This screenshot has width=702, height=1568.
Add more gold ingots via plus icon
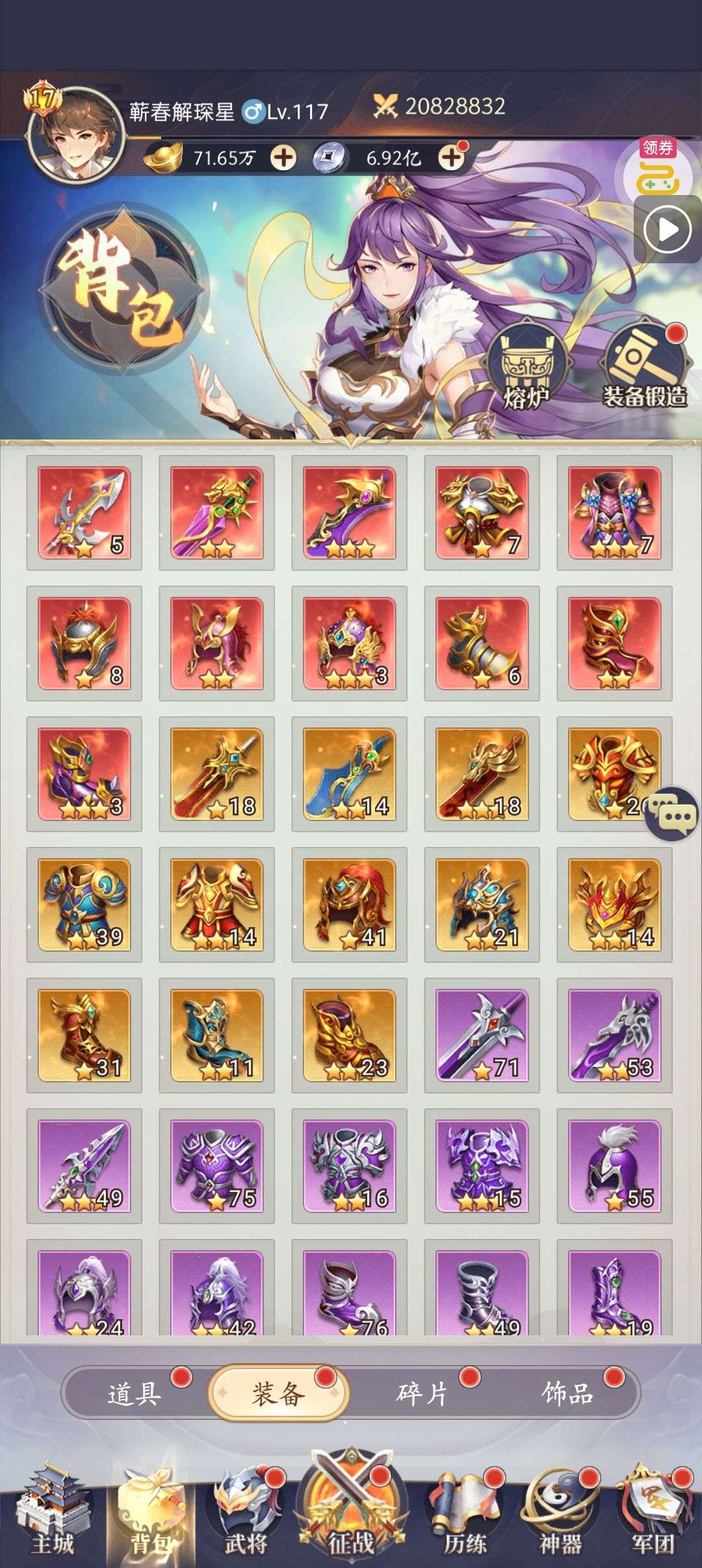[283, 158]
